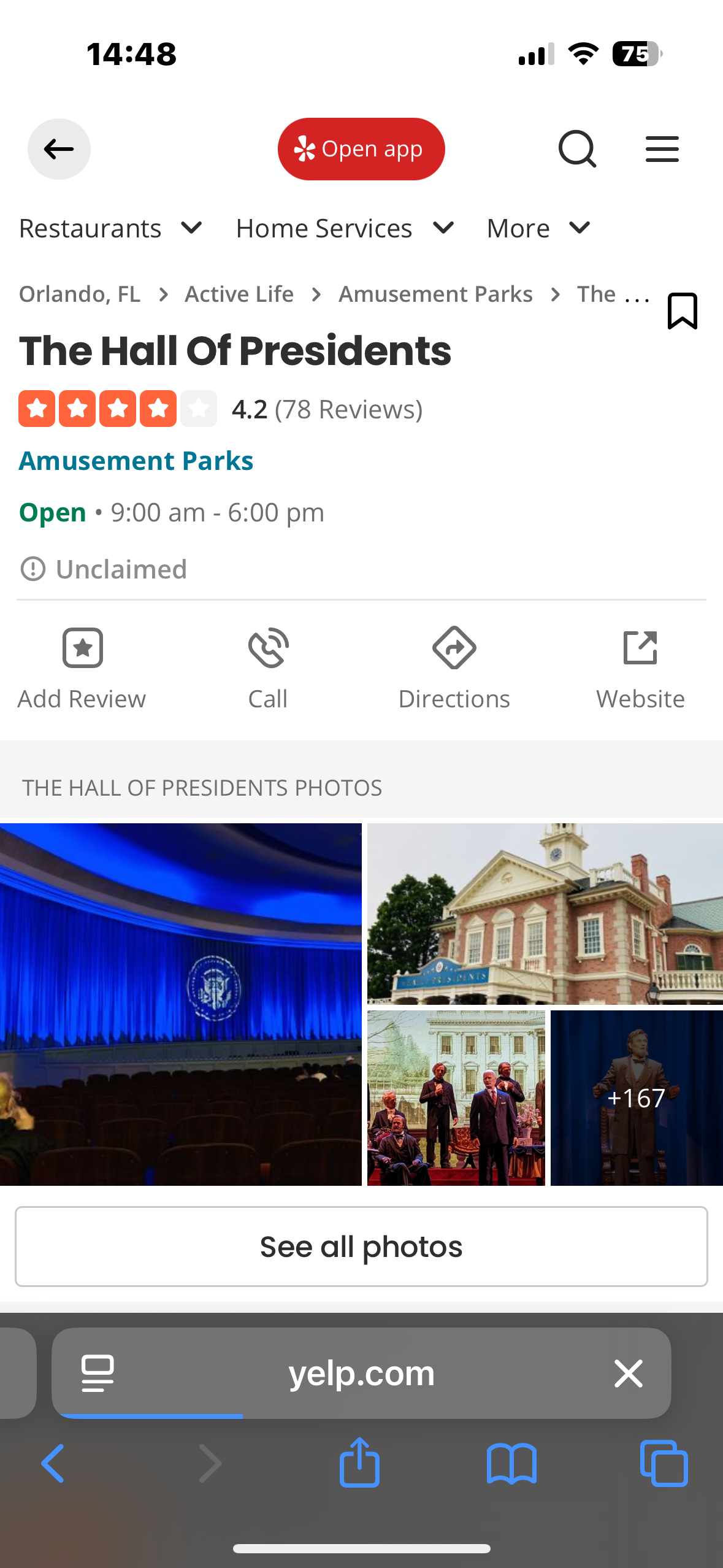The width and height of the screenshot is (723, 1568).
Task: Expand the More dropdown
Action: [x=538, y=228]
